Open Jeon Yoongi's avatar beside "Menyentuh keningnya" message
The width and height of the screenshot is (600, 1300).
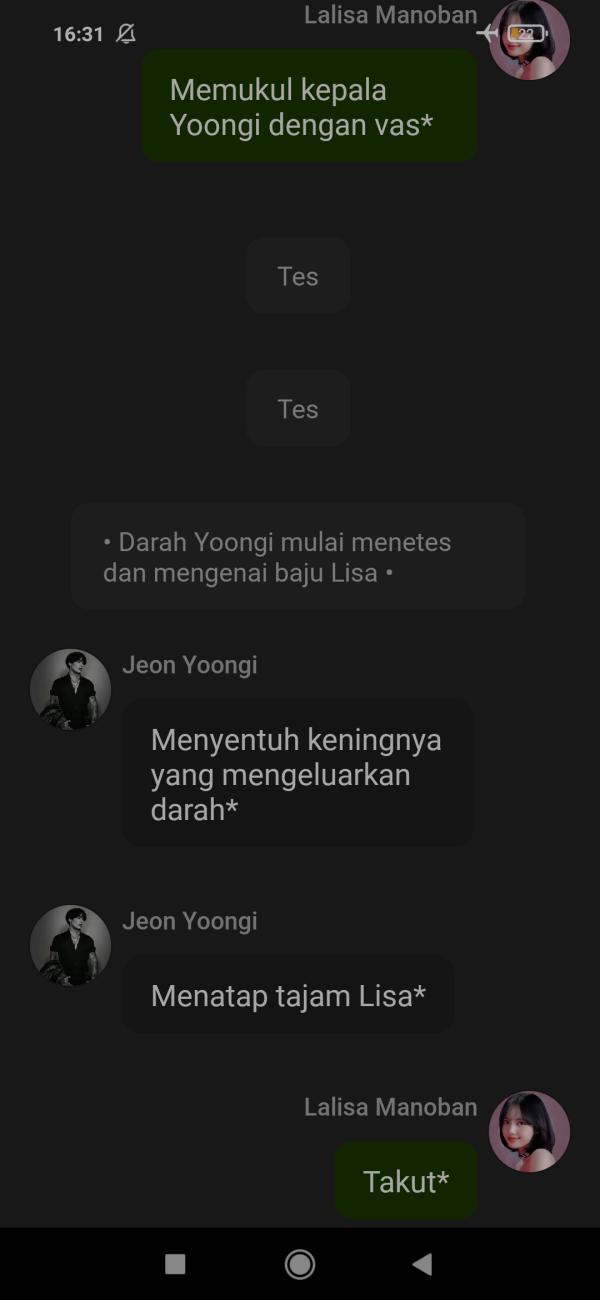click(x=70, y=689)
